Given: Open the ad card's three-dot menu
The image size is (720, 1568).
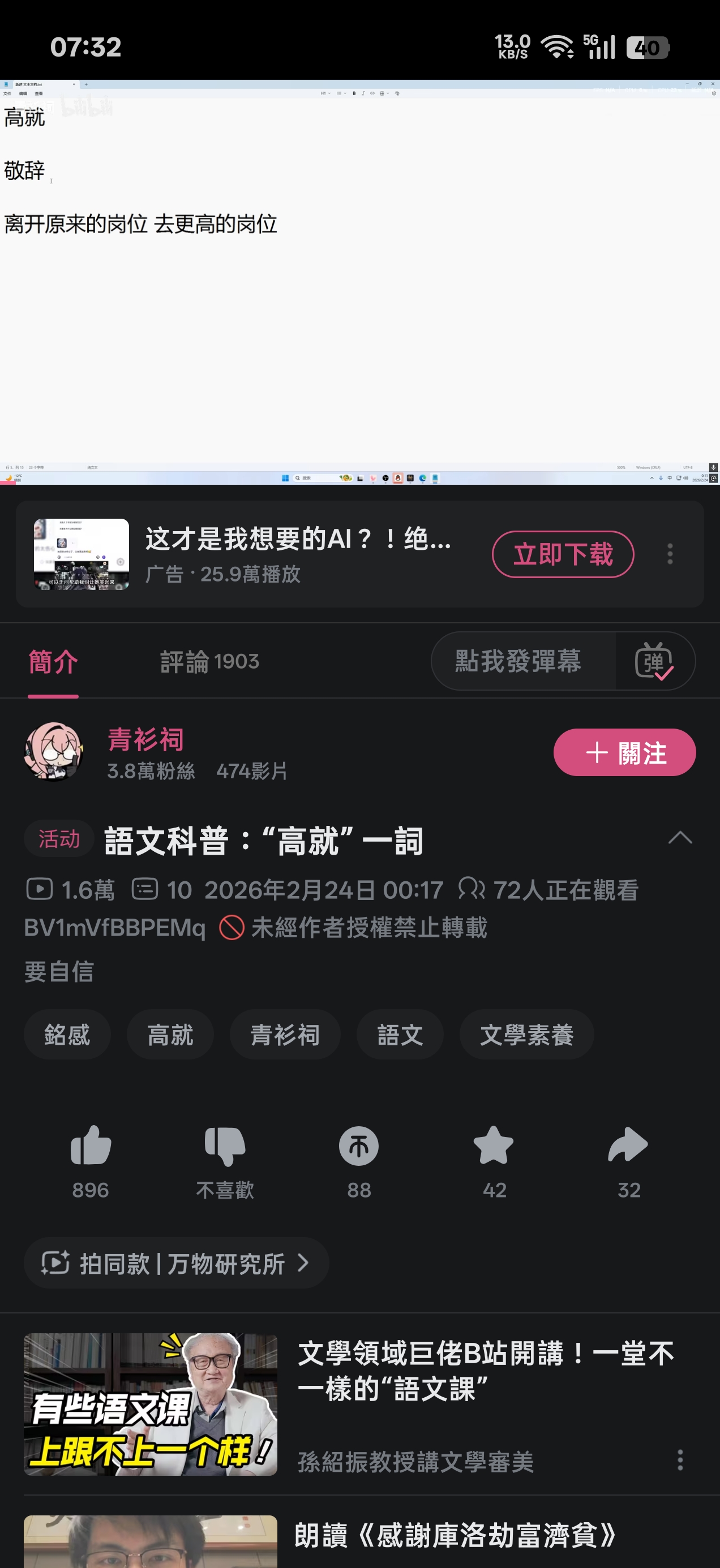Looking at the screenshot, I should point(670,554).
